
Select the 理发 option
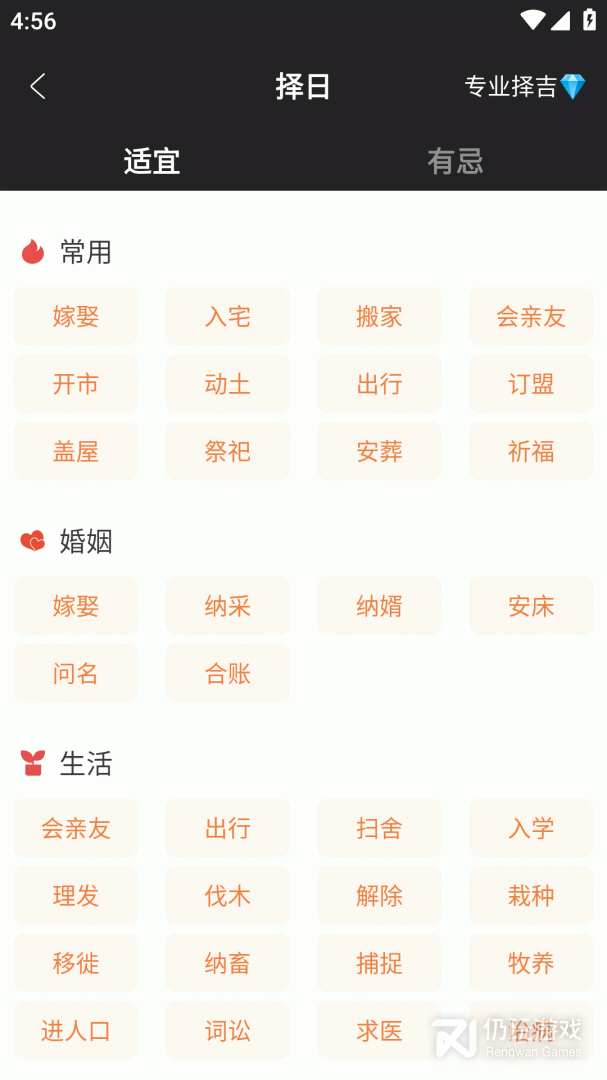click(x=76, y=896)
